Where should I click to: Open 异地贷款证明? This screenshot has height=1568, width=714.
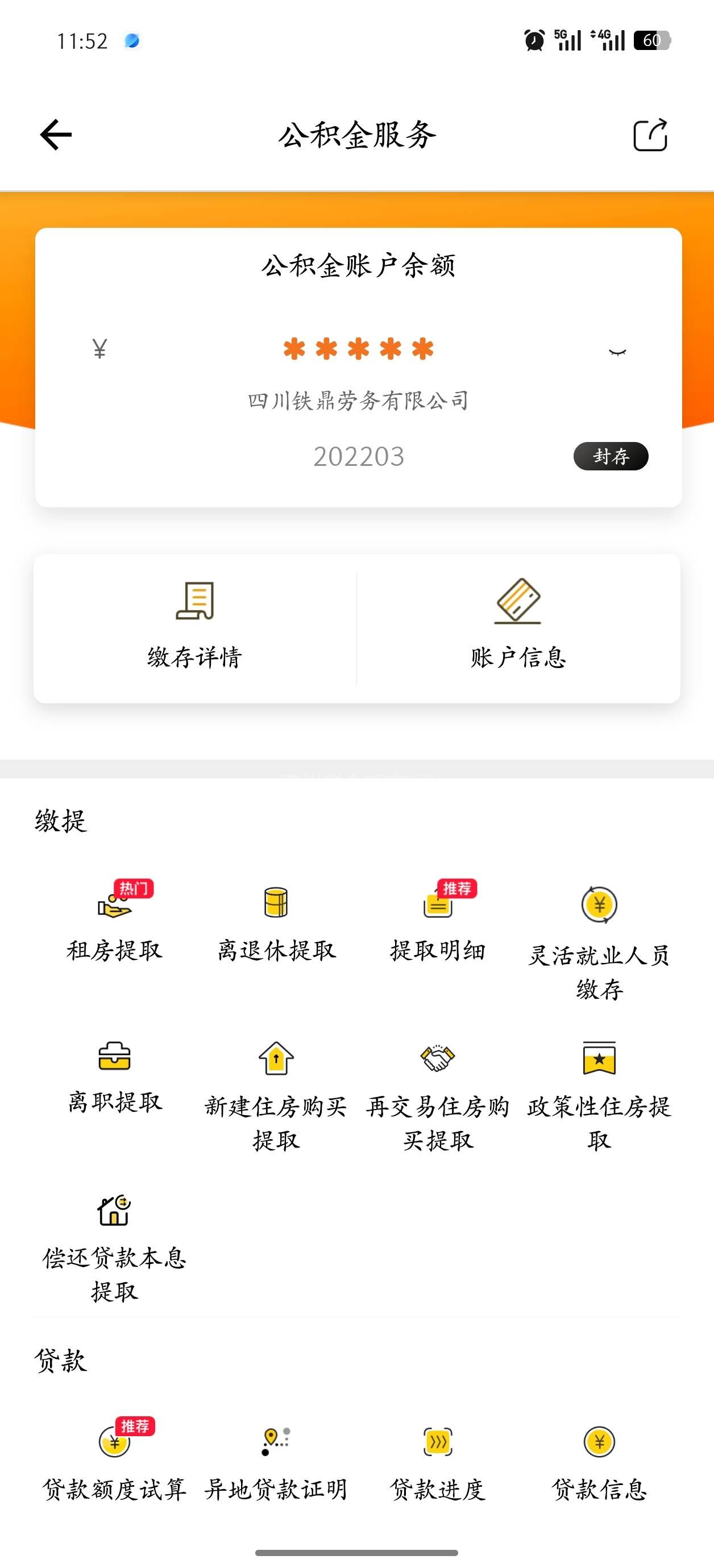(x=276, y=1461)
